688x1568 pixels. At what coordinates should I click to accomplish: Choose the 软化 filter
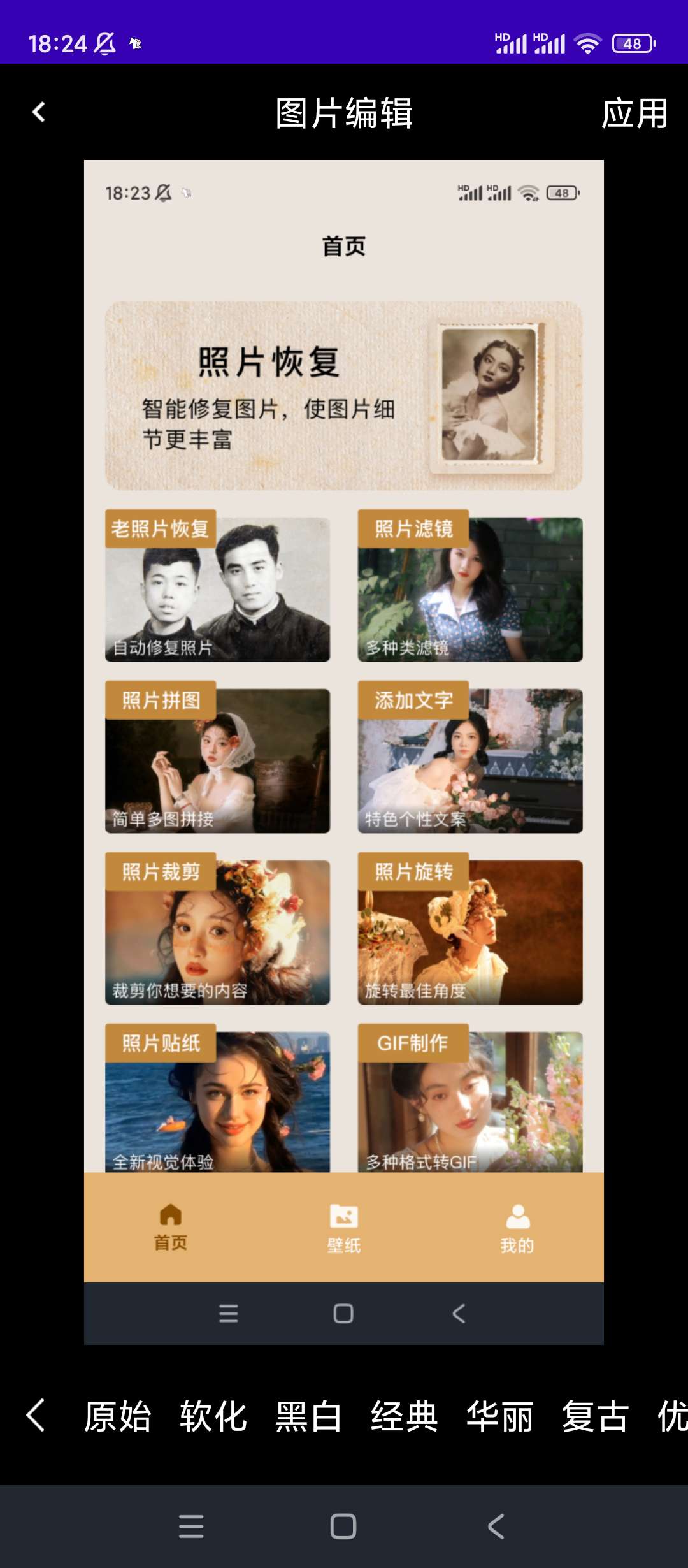point(213,1416)
